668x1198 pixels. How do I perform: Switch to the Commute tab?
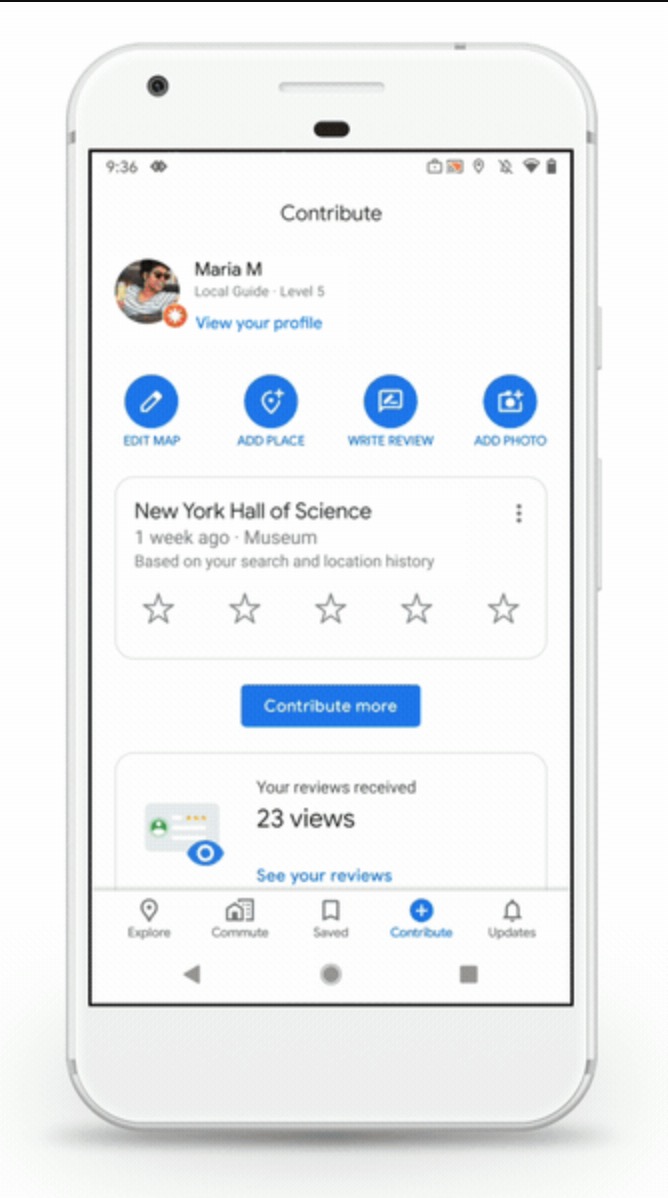[x=240, y=919]
